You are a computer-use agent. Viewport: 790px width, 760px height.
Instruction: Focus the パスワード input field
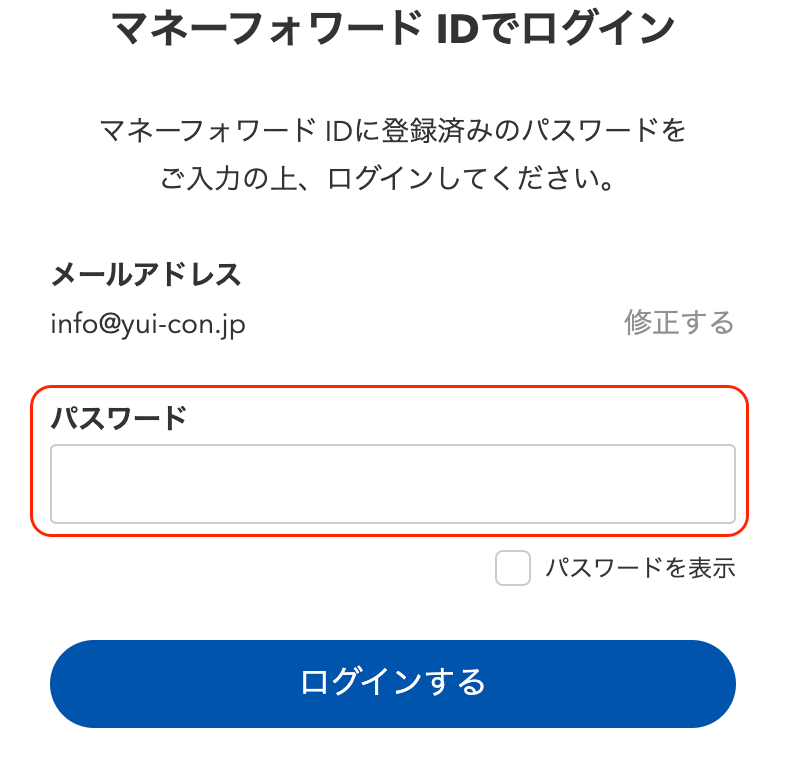click(392, 484)
